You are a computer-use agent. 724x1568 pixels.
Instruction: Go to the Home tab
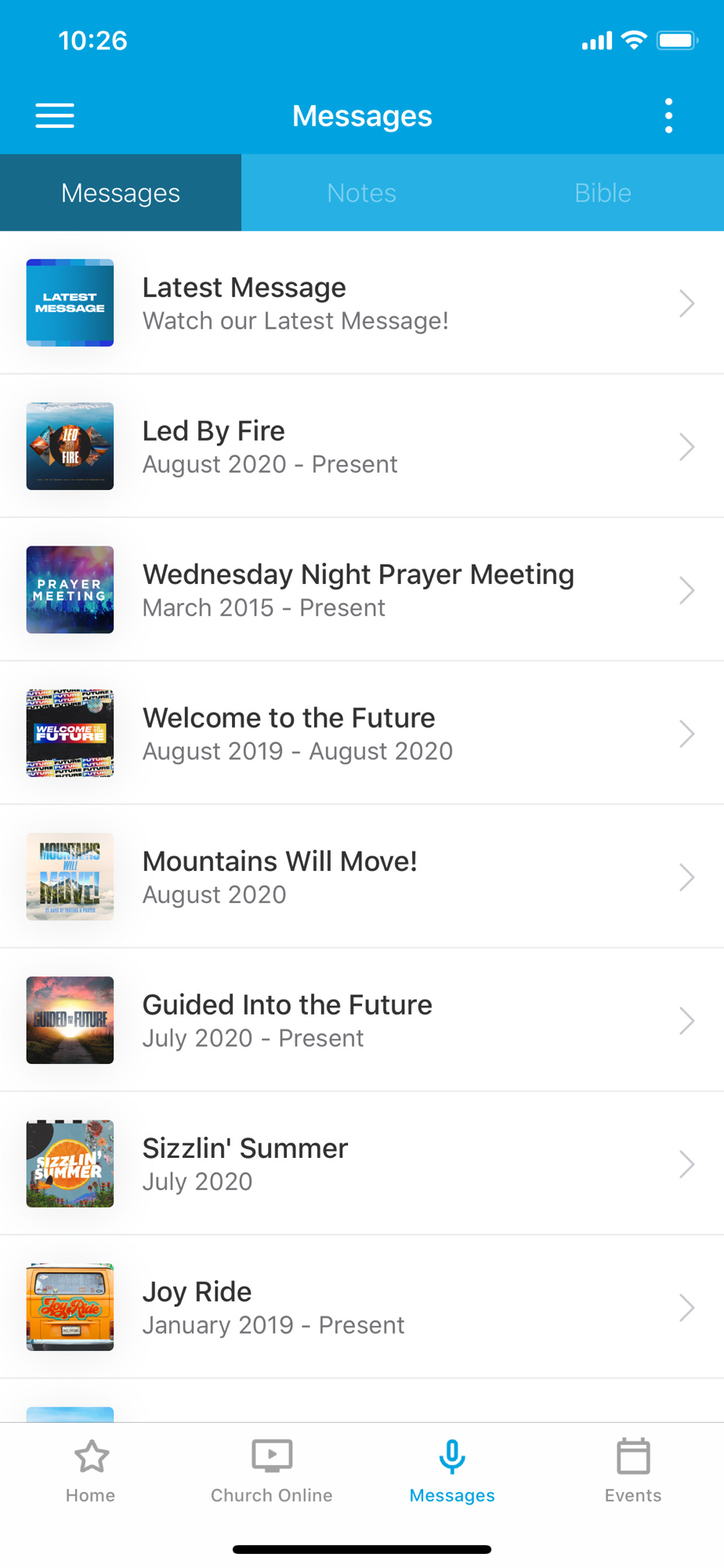(x=91, y=1472)
